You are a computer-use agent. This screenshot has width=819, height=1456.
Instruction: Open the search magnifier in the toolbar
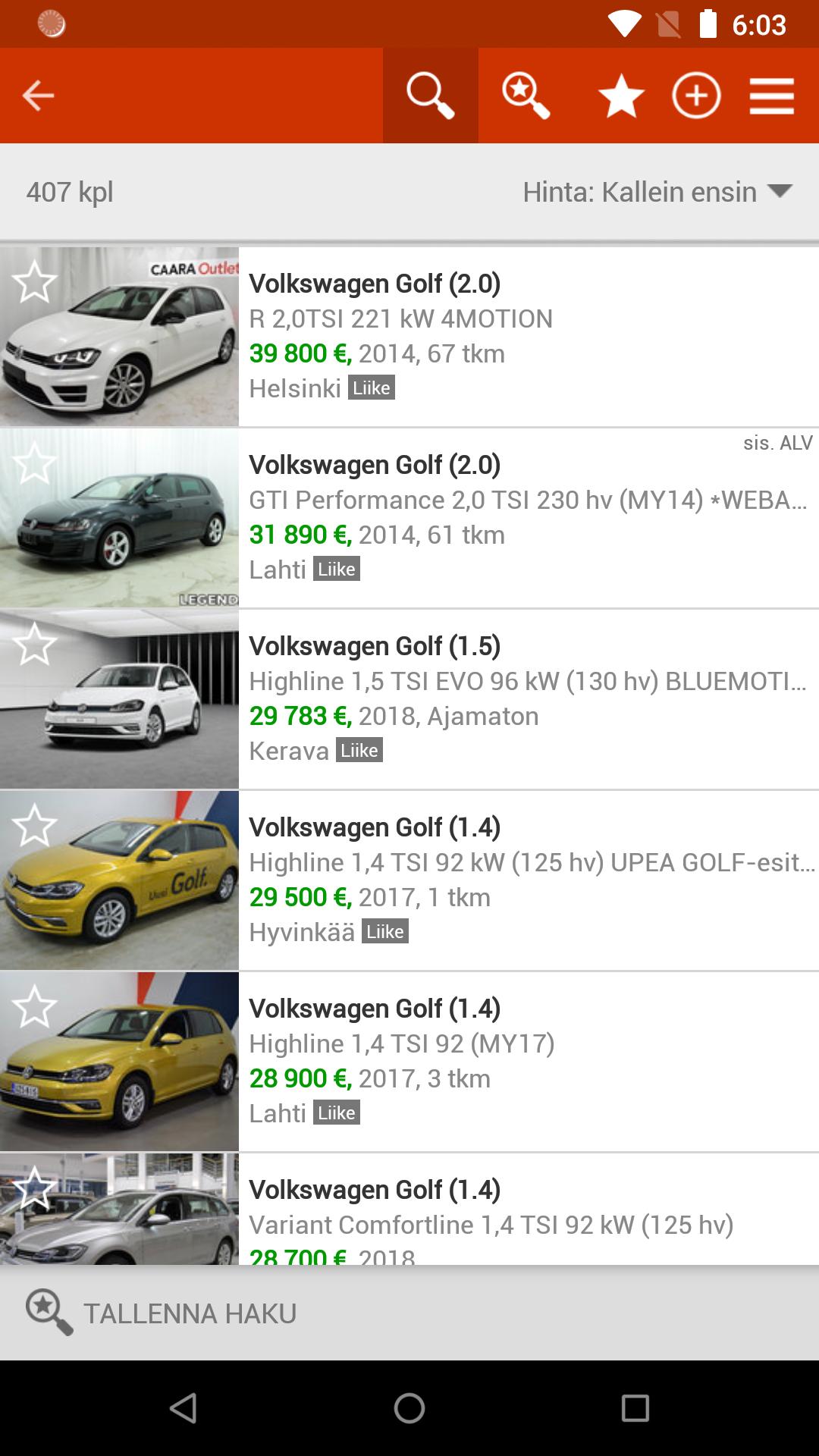tap(430, 96)
